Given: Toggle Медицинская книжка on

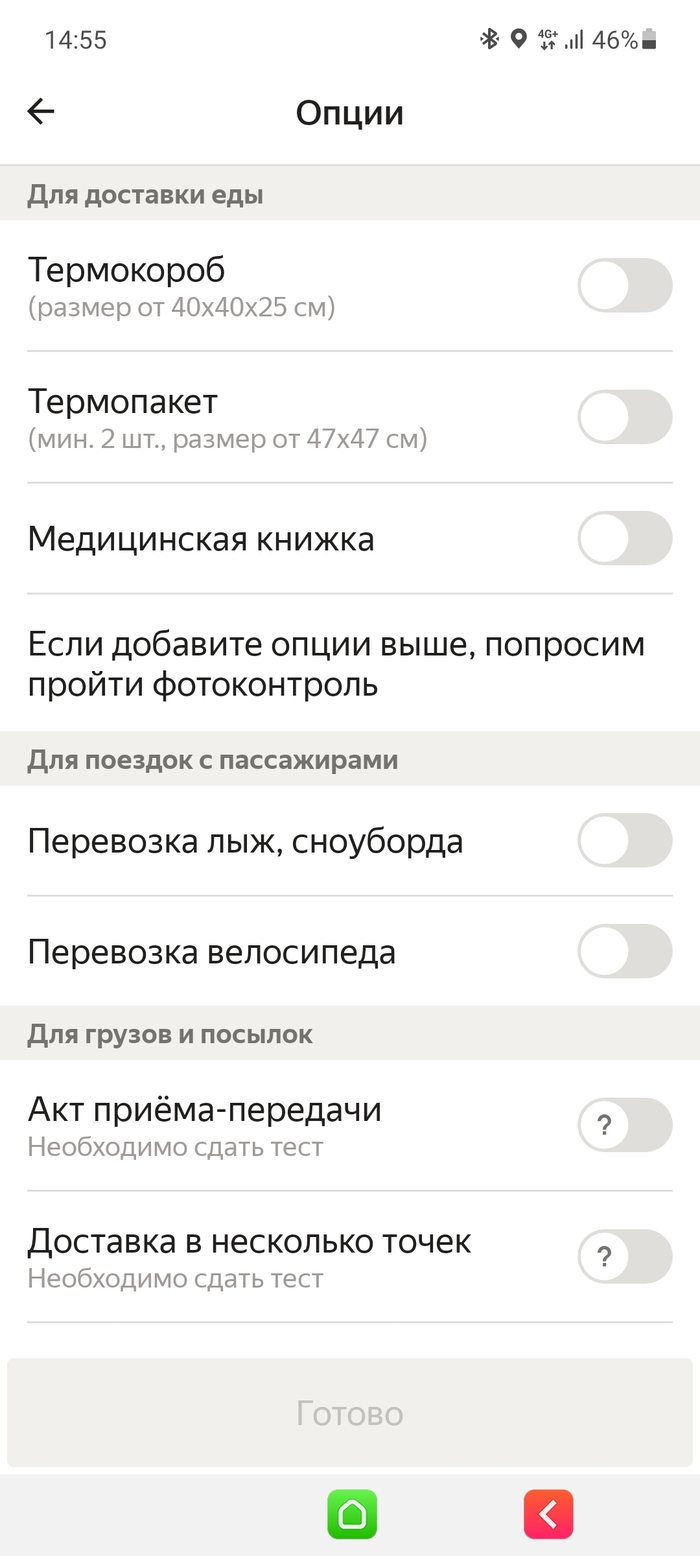Looking at the screenshot, I should point(624,538).
